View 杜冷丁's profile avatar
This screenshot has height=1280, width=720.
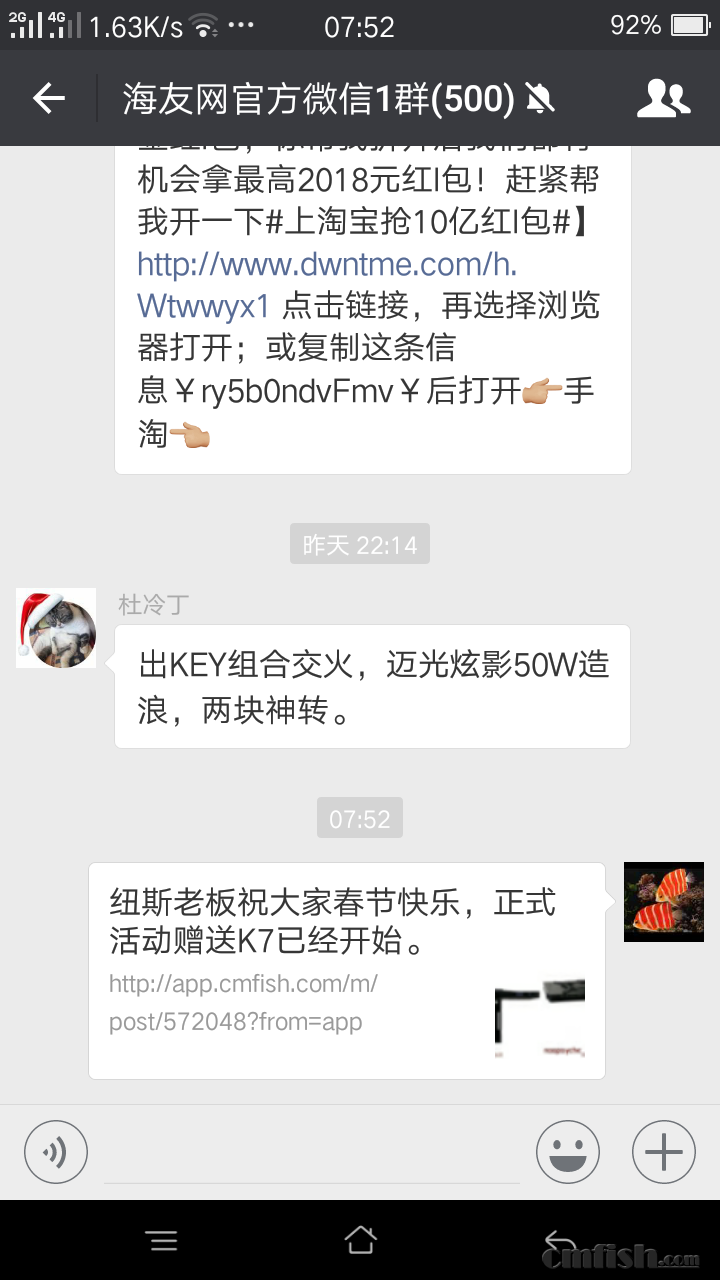click(x=56, y=628)
